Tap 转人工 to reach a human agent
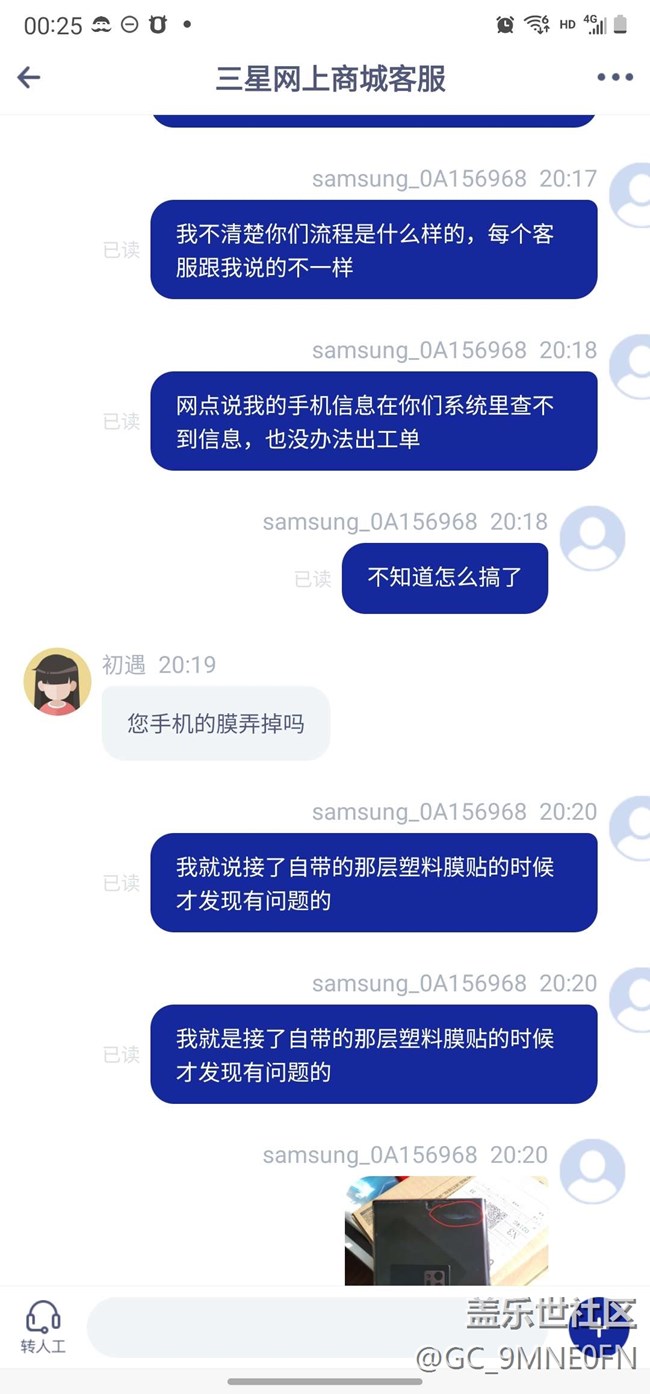The width and height of the screenshot is (650, 1394). coord(43,1328)
